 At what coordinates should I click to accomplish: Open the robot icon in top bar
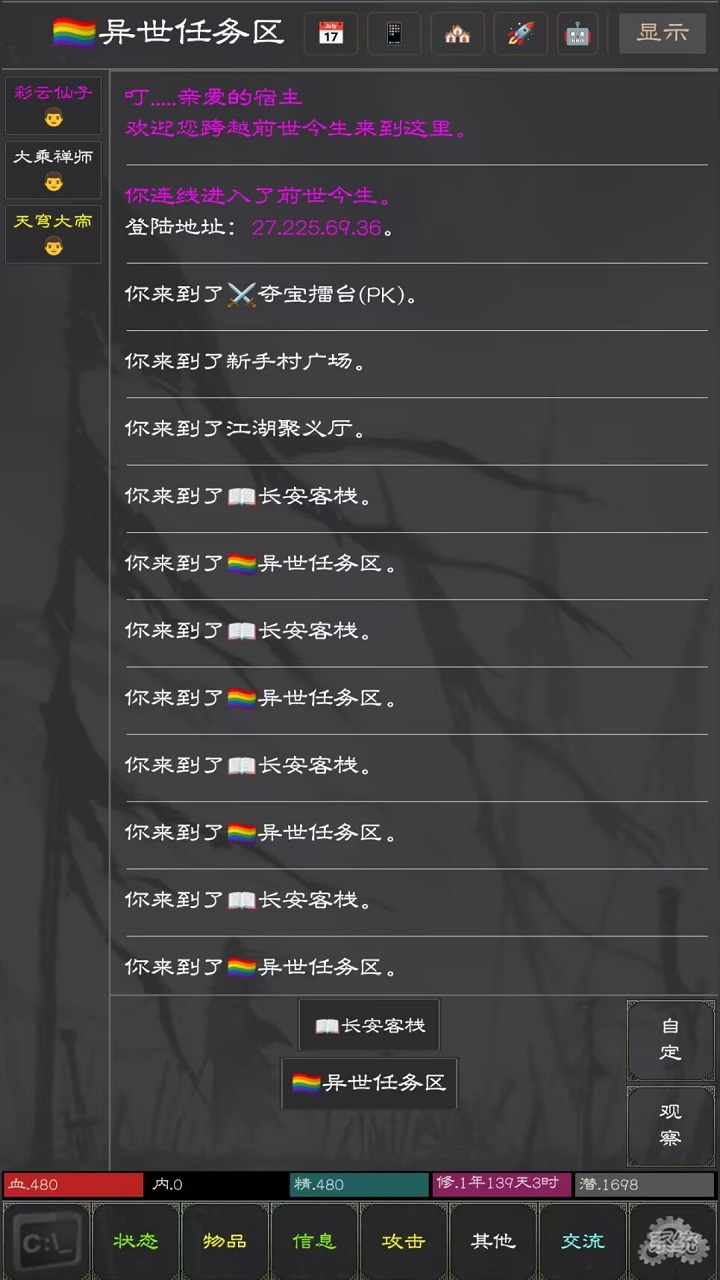pos(577,33)
